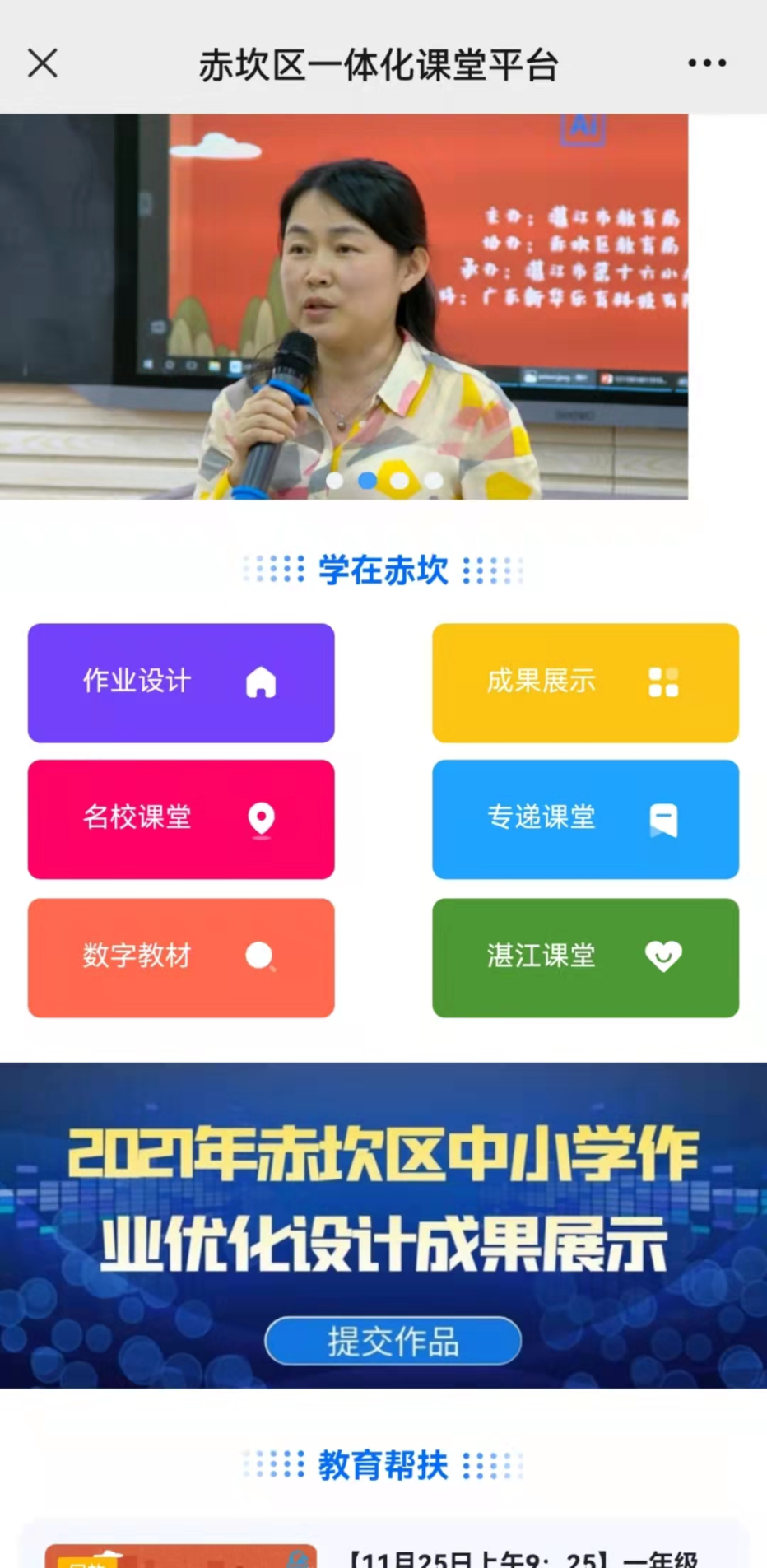Open the speaker photo carousel banner
767x1568 pixels.
(x=344, y=306)
